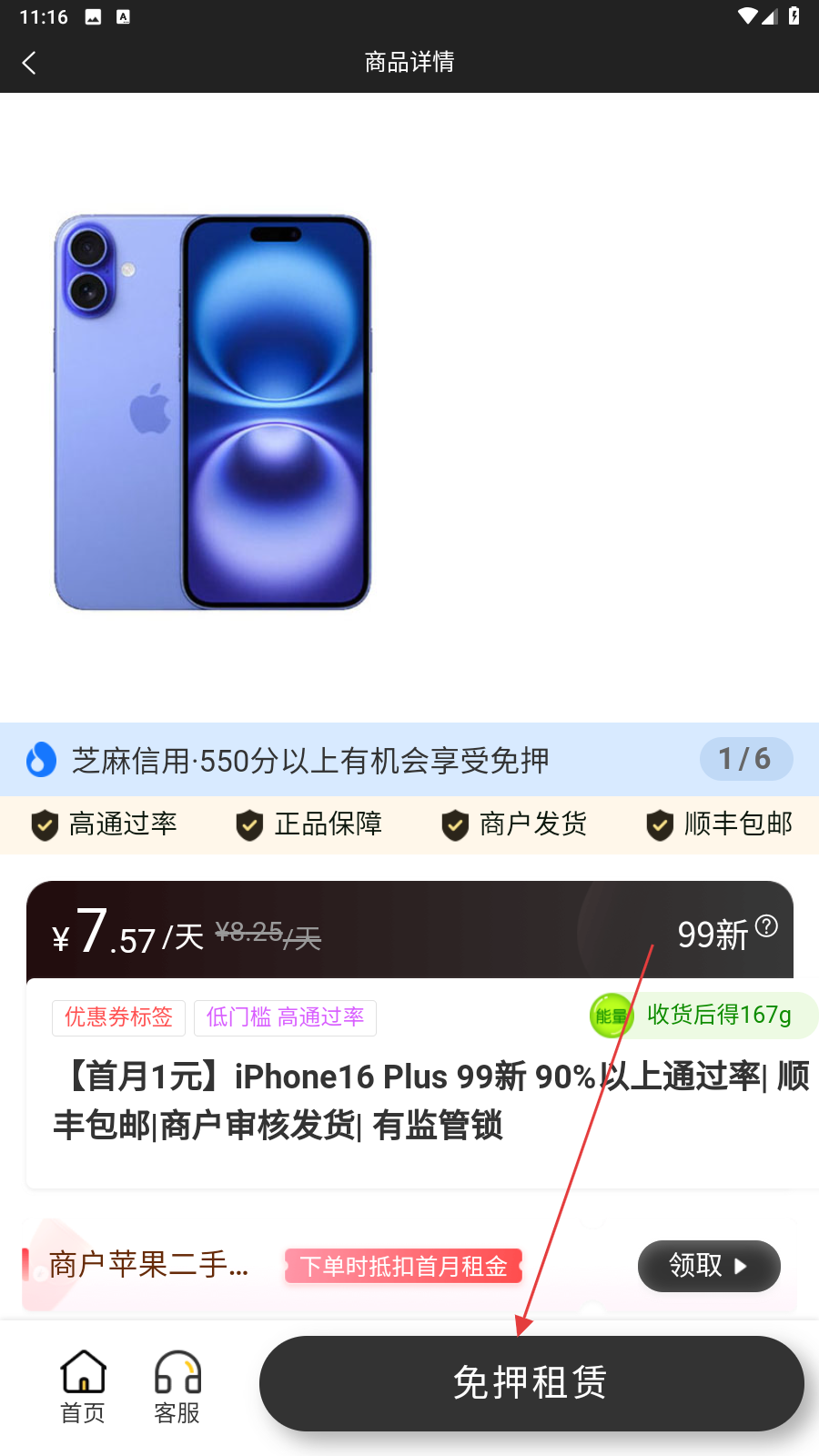Tap the 芝麻信用 deposit-free banner
The height and width of the screenshot is (1456, 819).
click(x=409, y=760)
